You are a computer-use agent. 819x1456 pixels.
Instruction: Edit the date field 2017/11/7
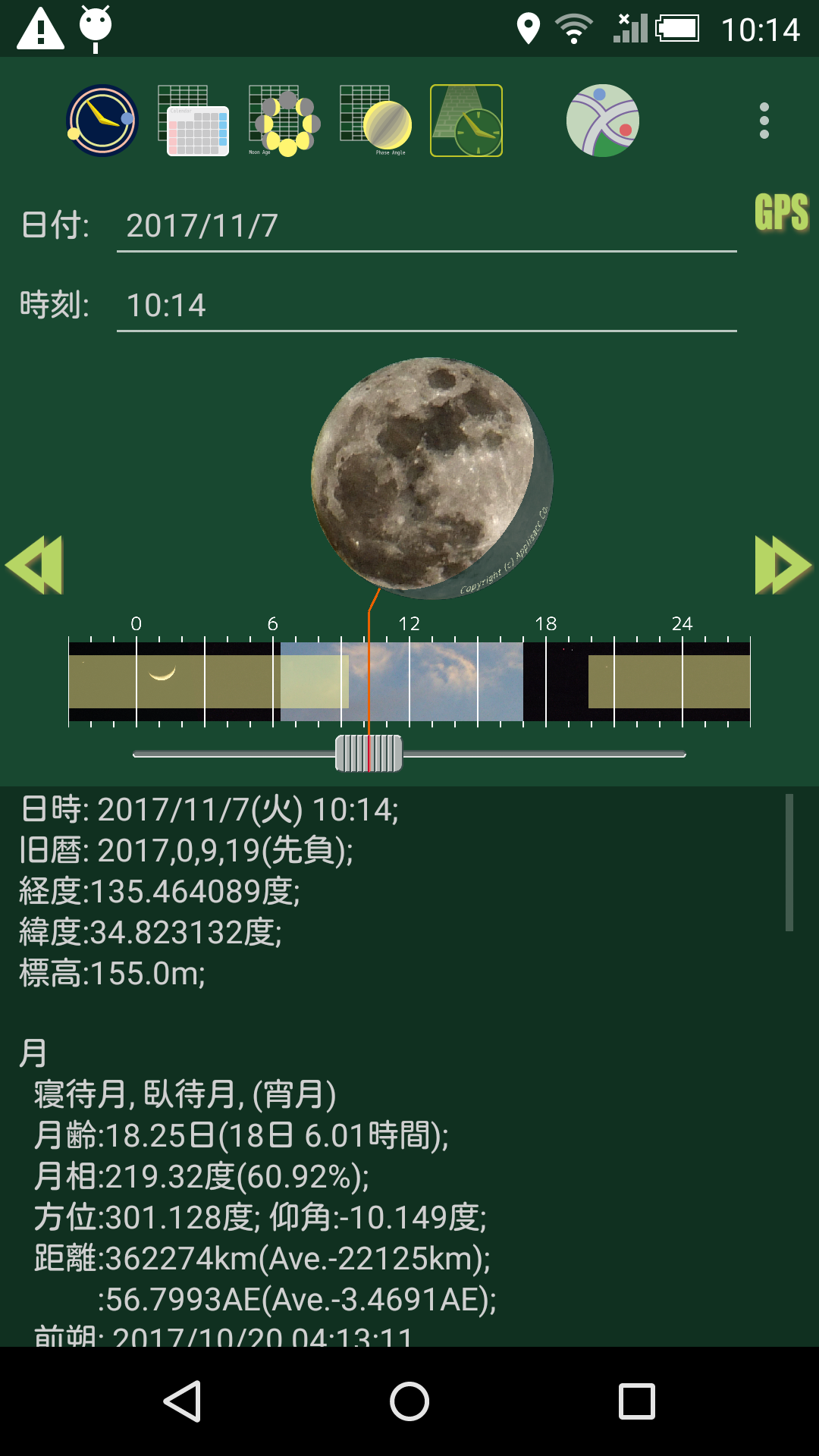pyautogui.click(x=426, y=226)
